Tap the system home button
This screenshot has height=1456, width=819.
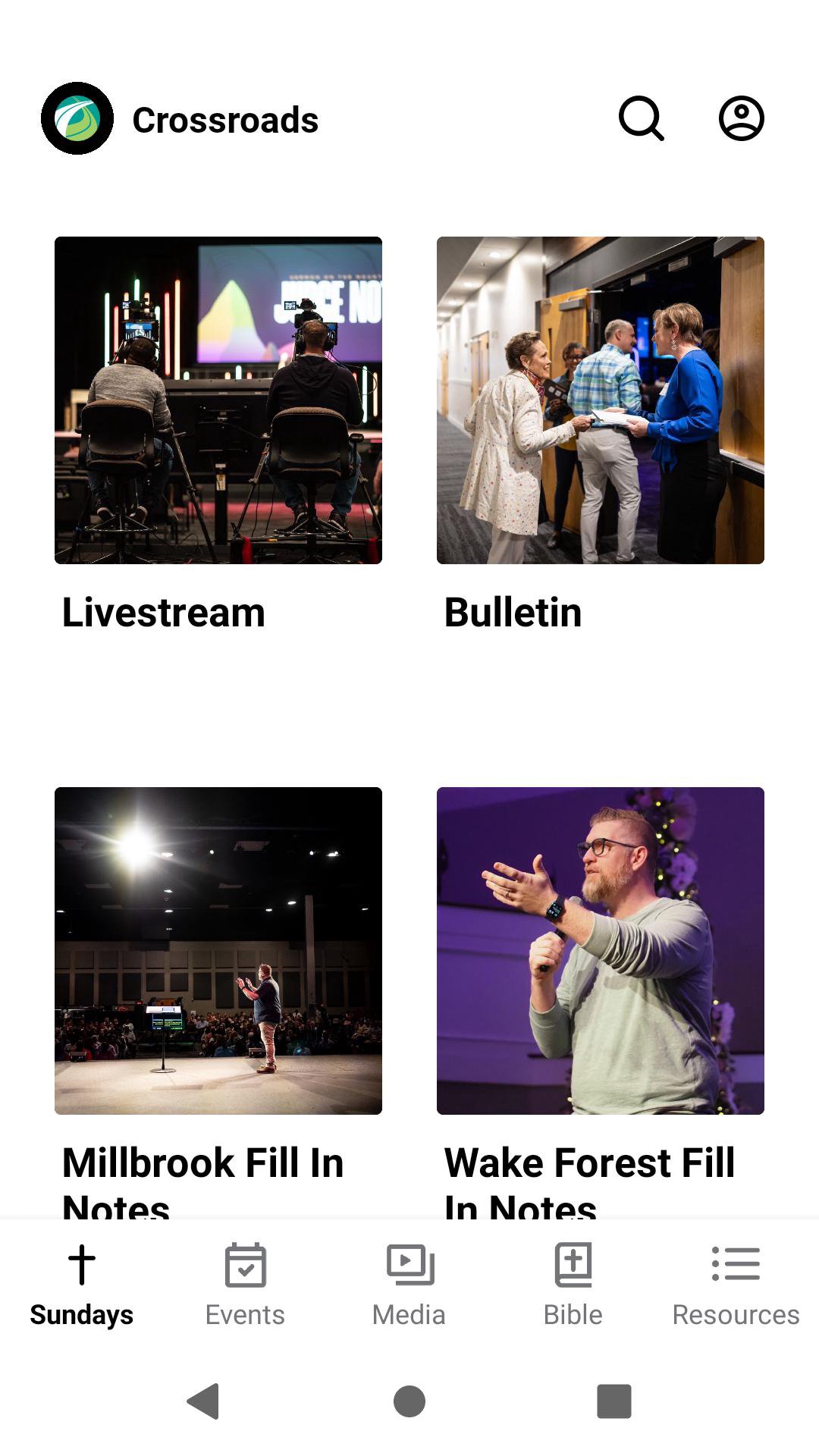tap(409, 1401)
